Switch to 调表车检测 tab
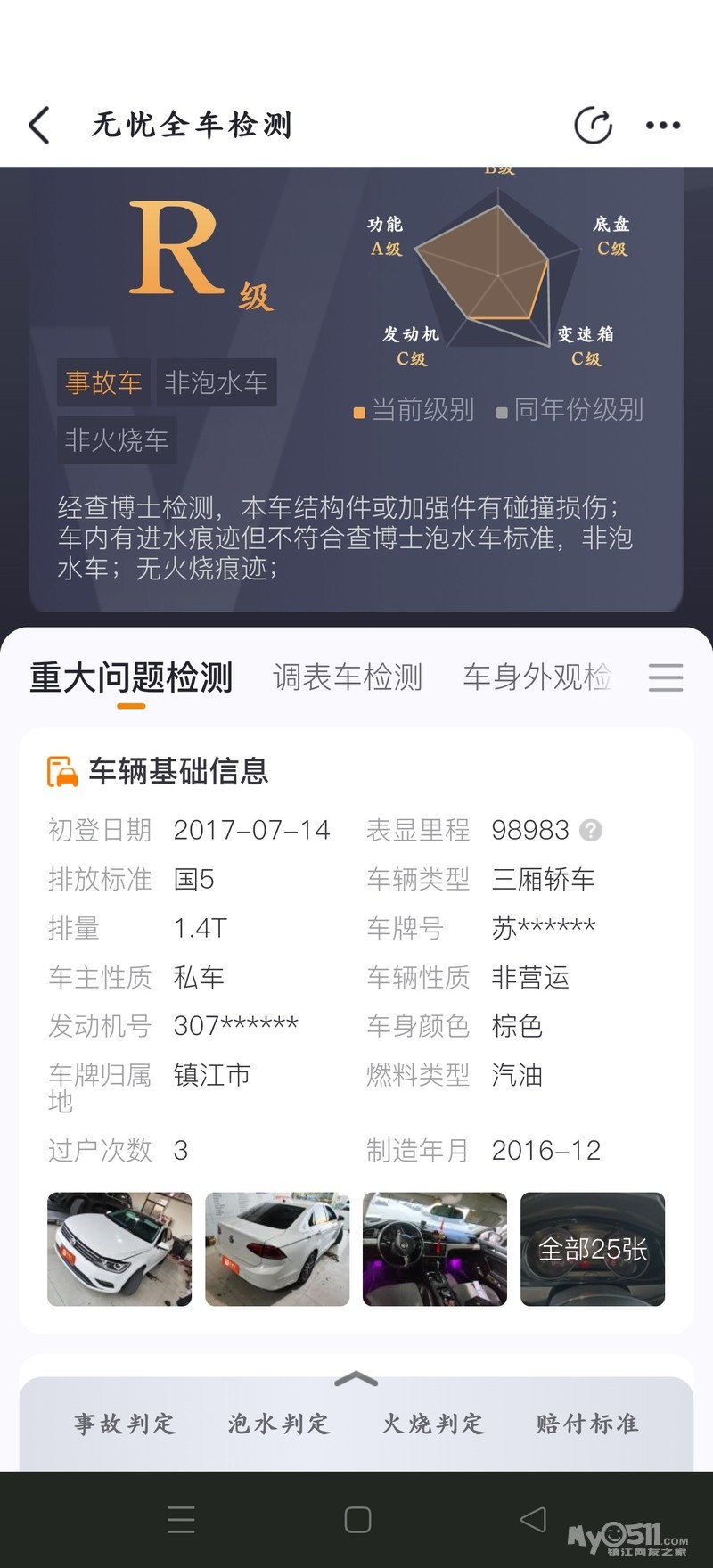The height and width of the screenshot is (1568, 713). 348,677
